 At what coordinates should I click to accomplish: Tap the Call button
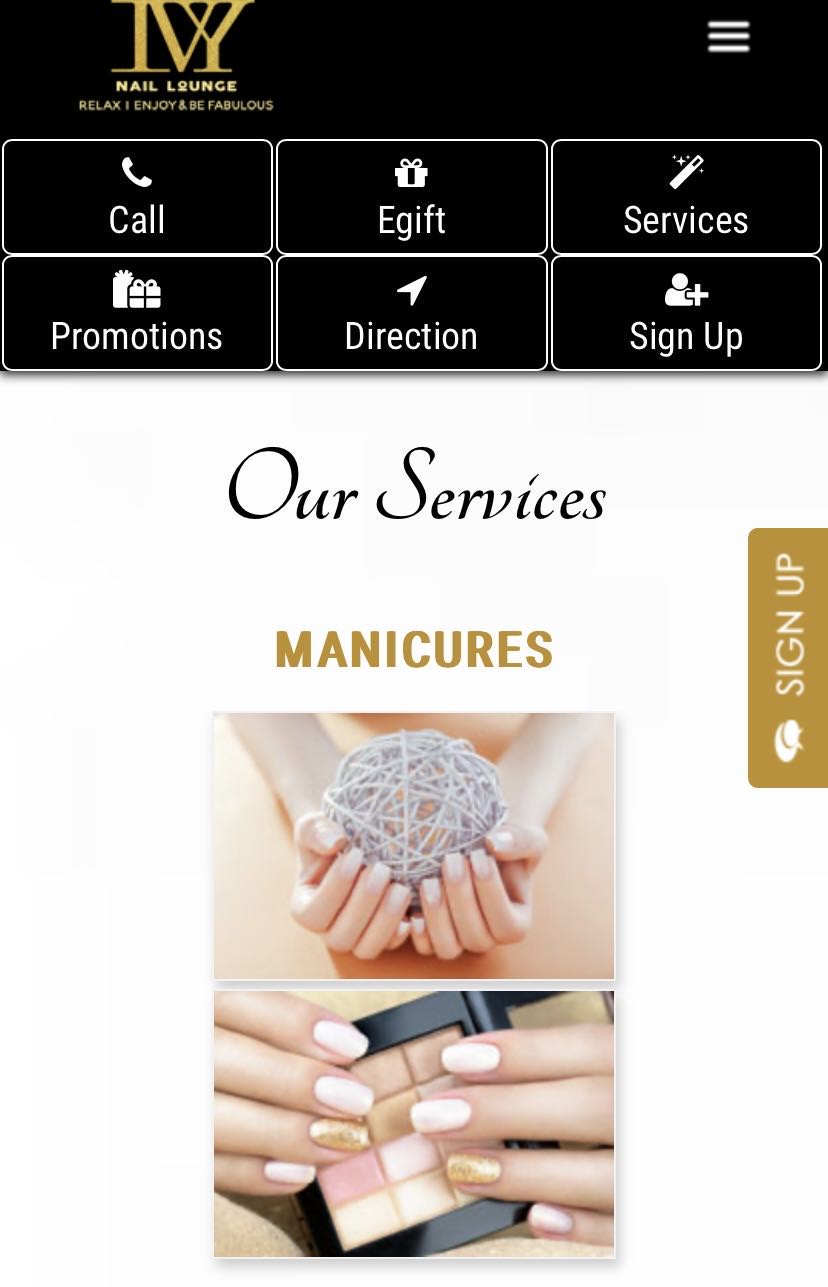click(137, 197)
